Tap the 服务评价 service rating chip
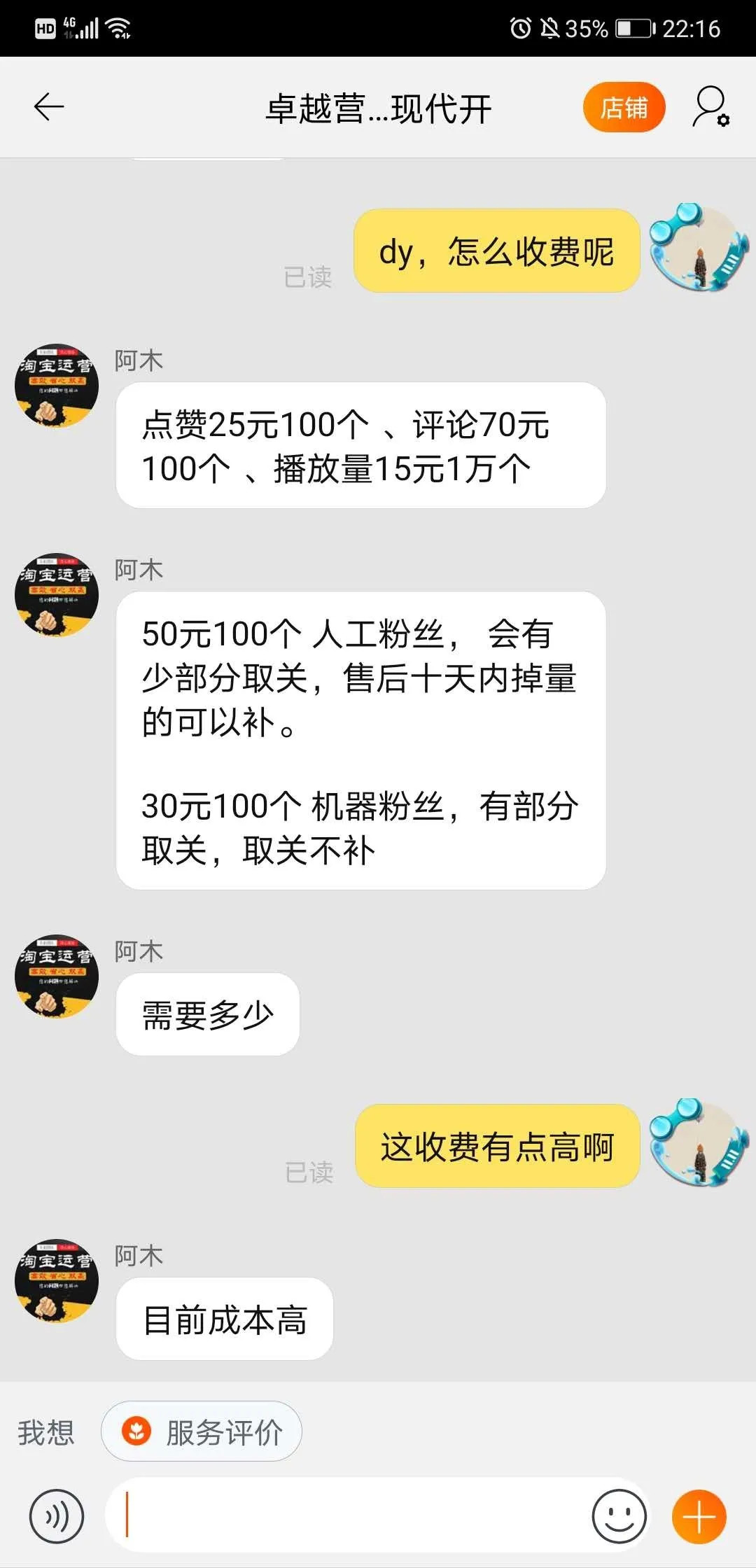The height and width of the screenshot is (1568, 756). (x=202, y=1432)
